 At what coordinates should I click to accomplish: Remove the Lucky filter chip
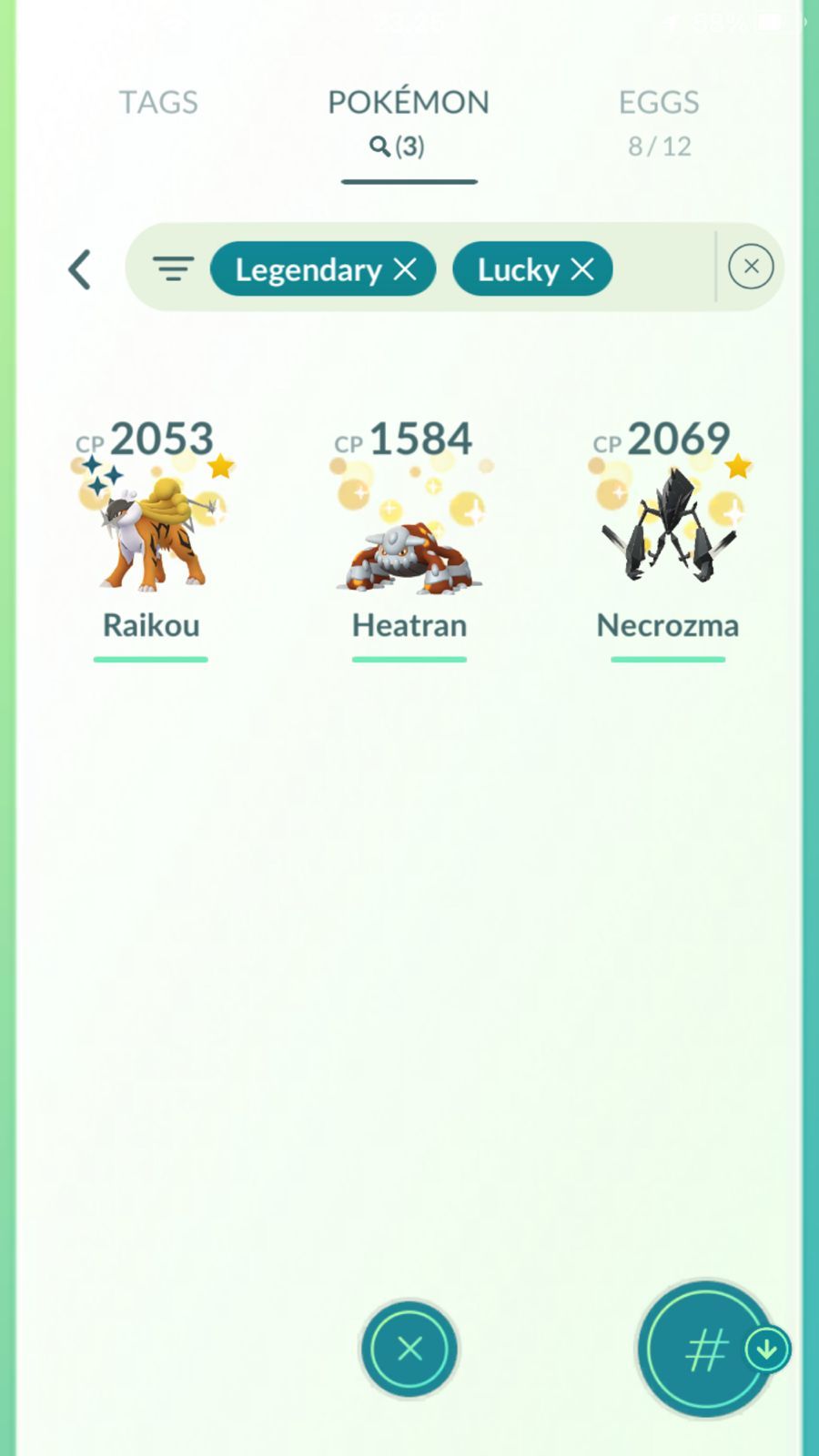point(582,268)
